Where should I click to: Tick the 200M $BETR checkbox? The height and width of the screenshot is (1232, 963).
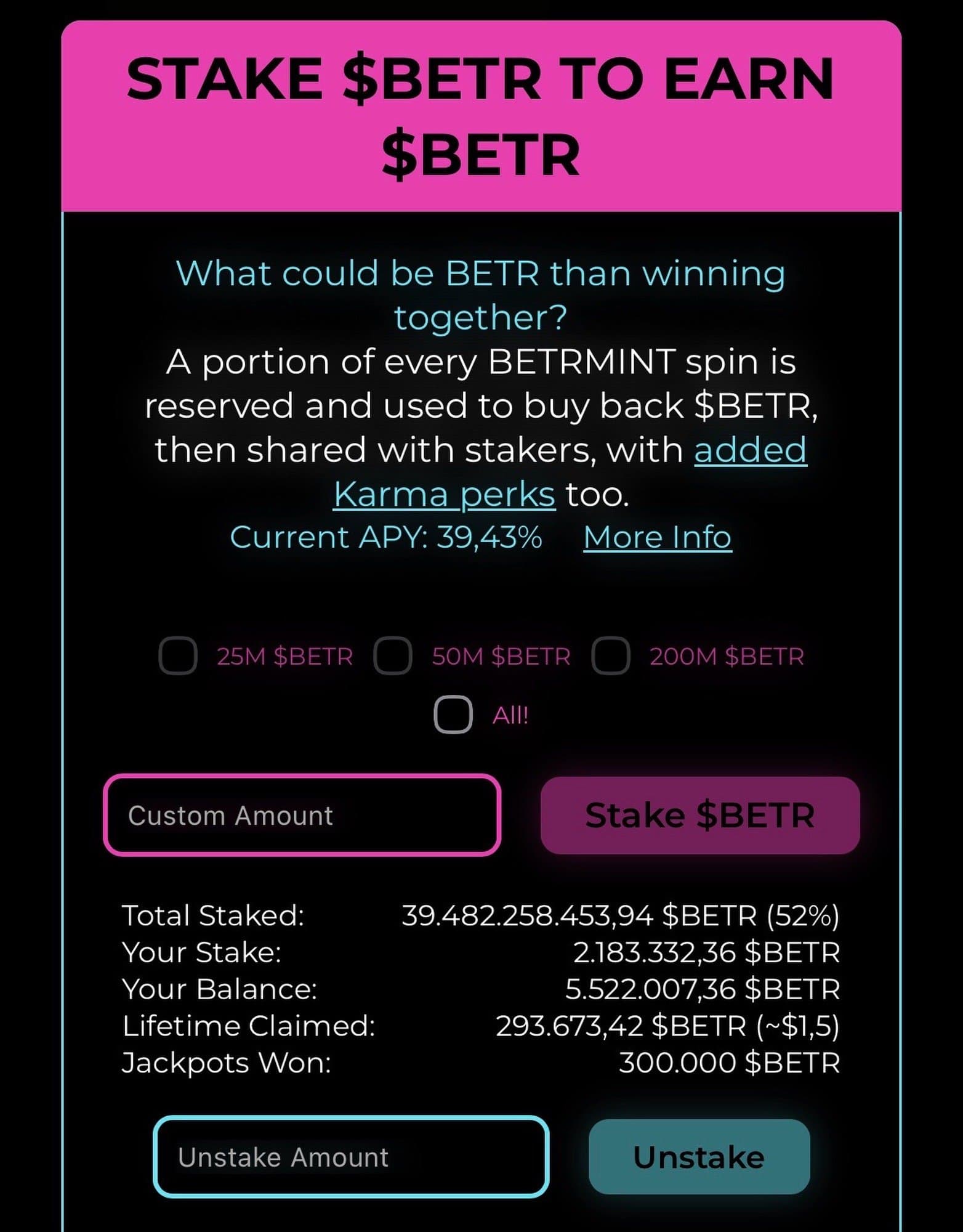pyautogui.click(x=611, y=656)
